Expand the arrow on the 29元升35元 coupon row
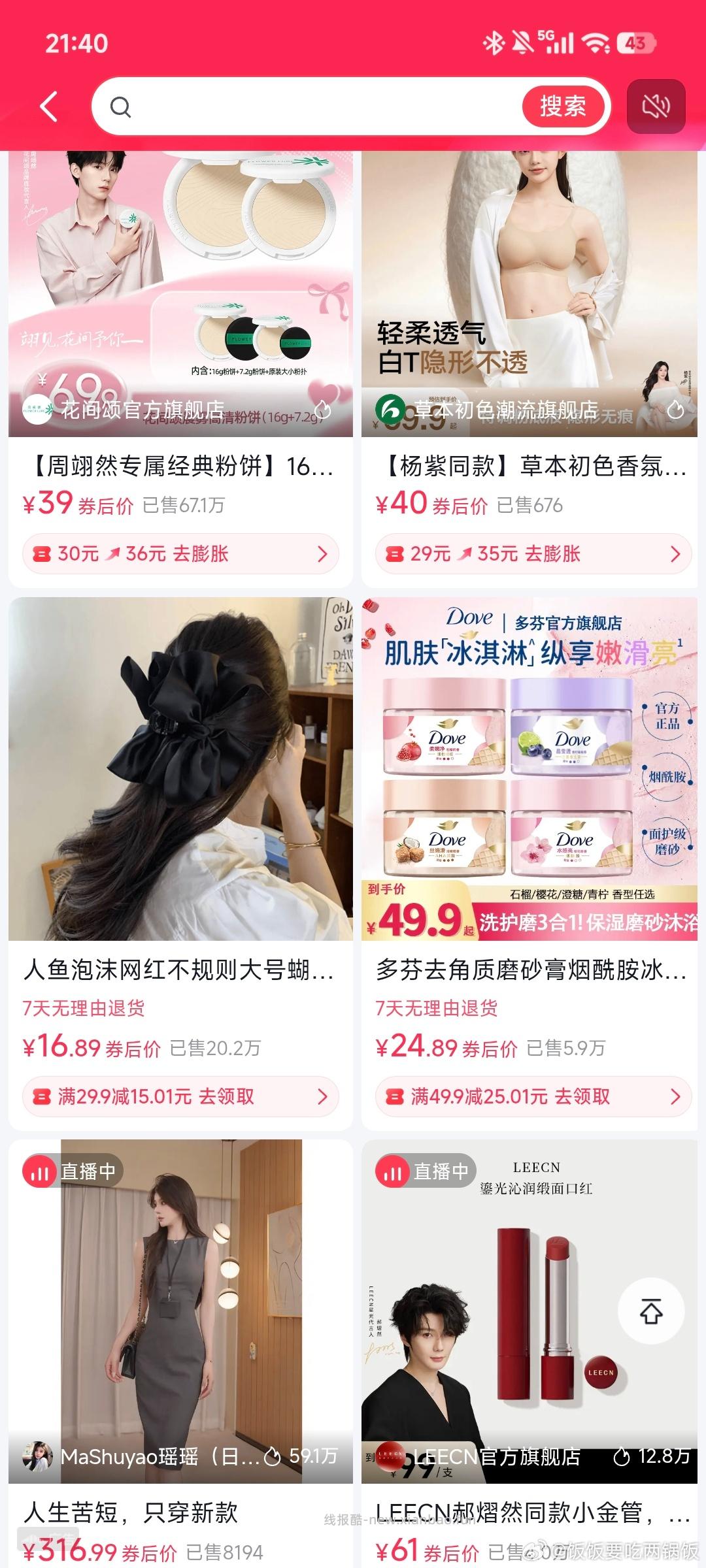The image size is (706, 1568). coord(675,554)
